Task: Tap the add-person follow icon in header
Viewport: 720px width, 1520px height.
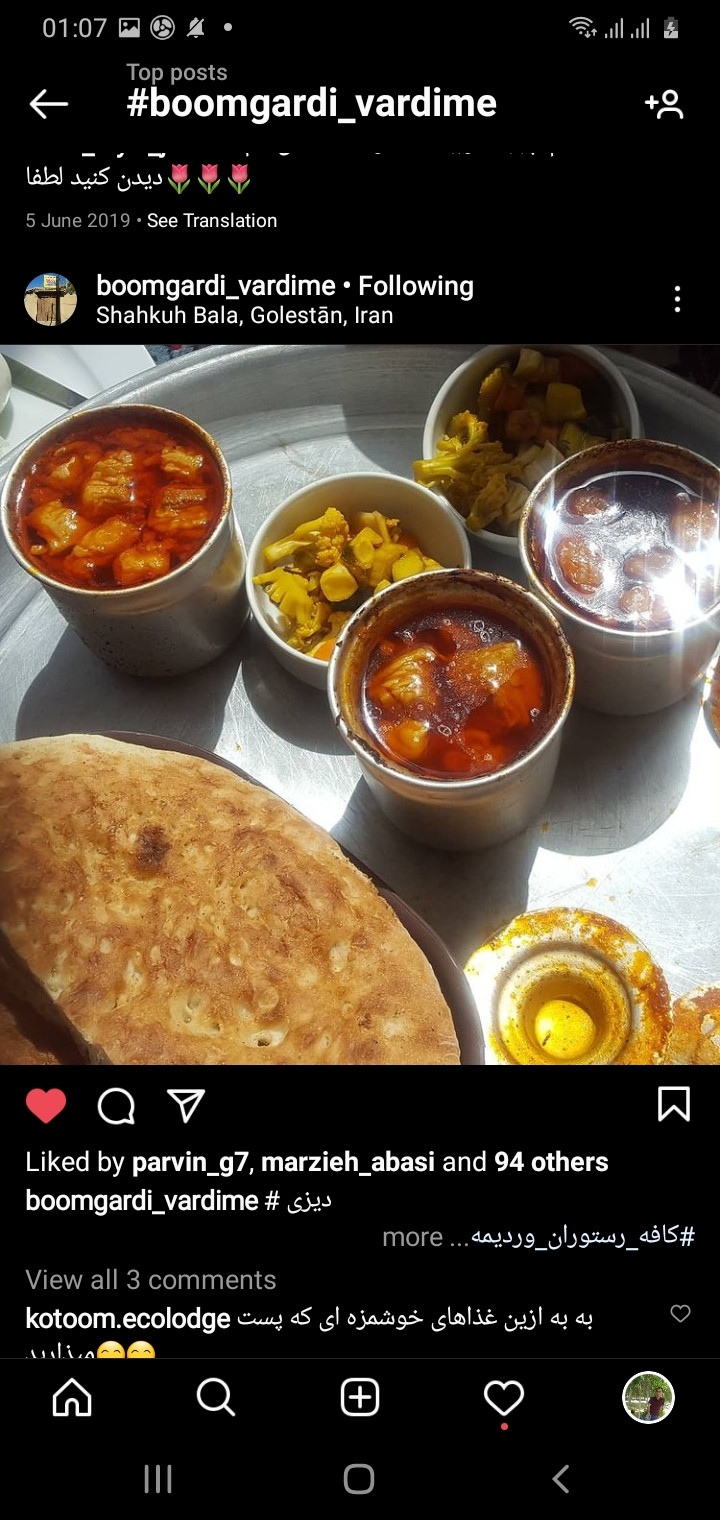Action: coord(664,103)
